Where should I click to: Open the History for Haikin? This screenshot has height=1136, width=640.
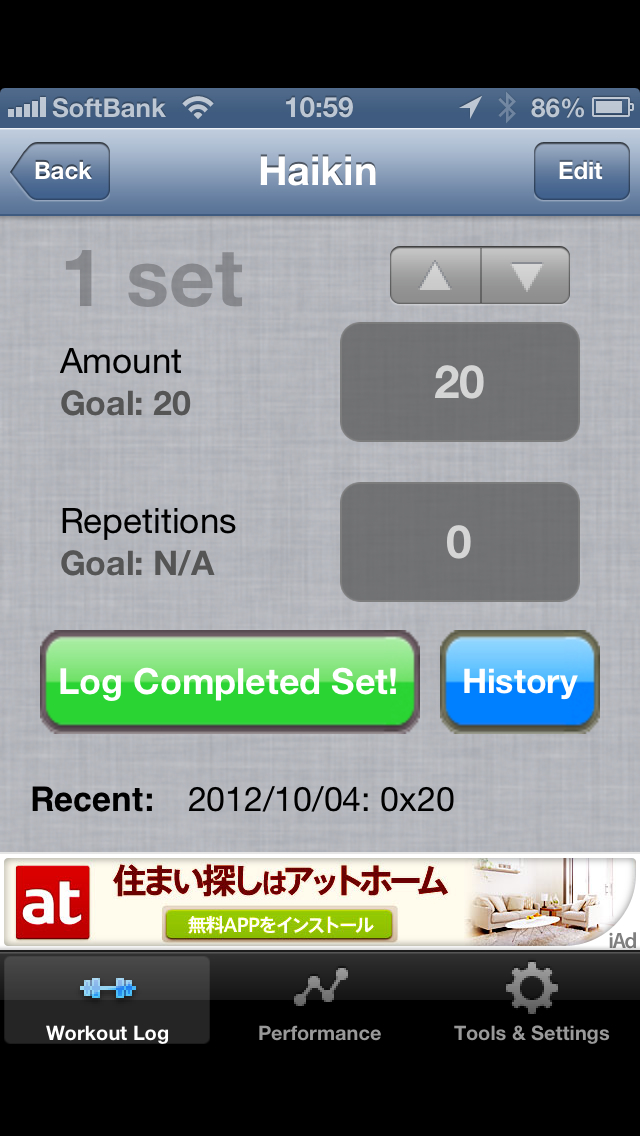[x=519, y=682]
